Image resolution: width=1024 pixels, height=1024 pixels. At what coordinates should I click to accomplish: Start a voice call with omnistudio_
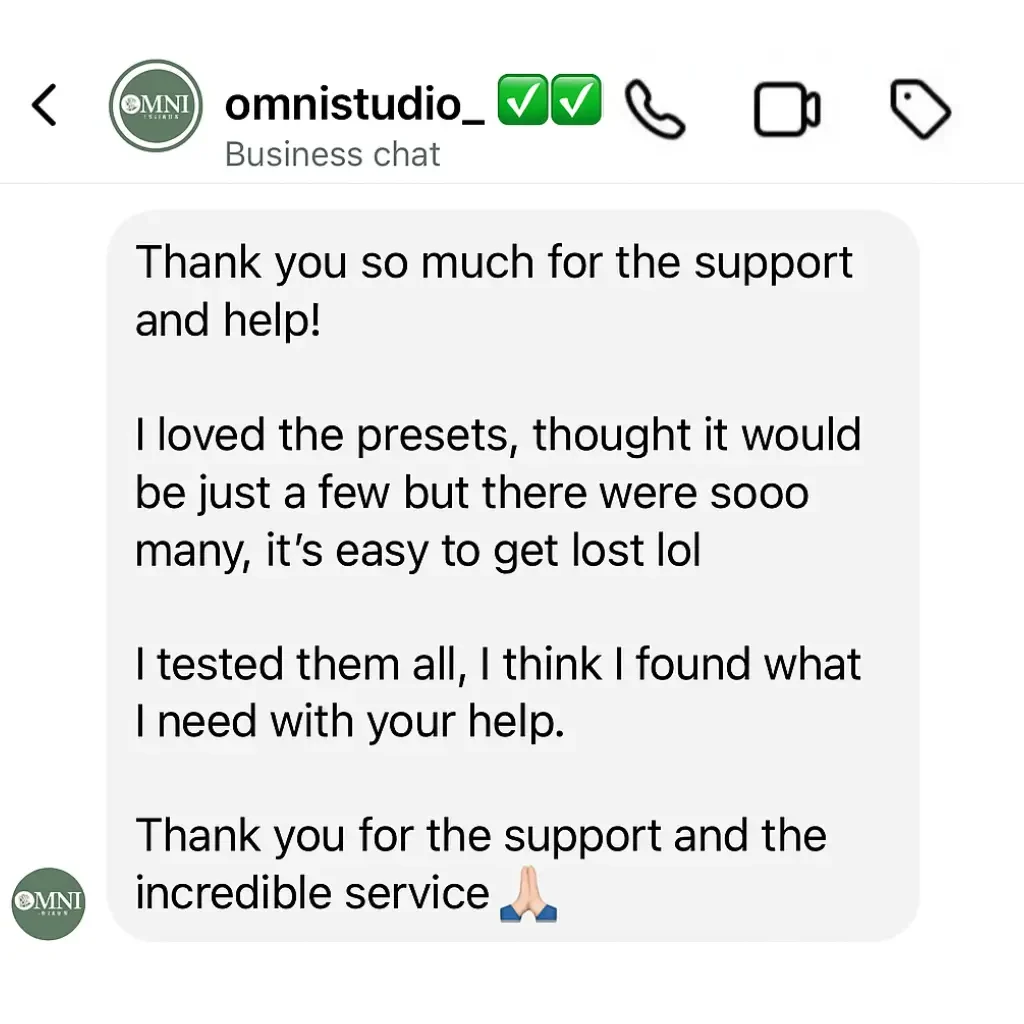655,108
